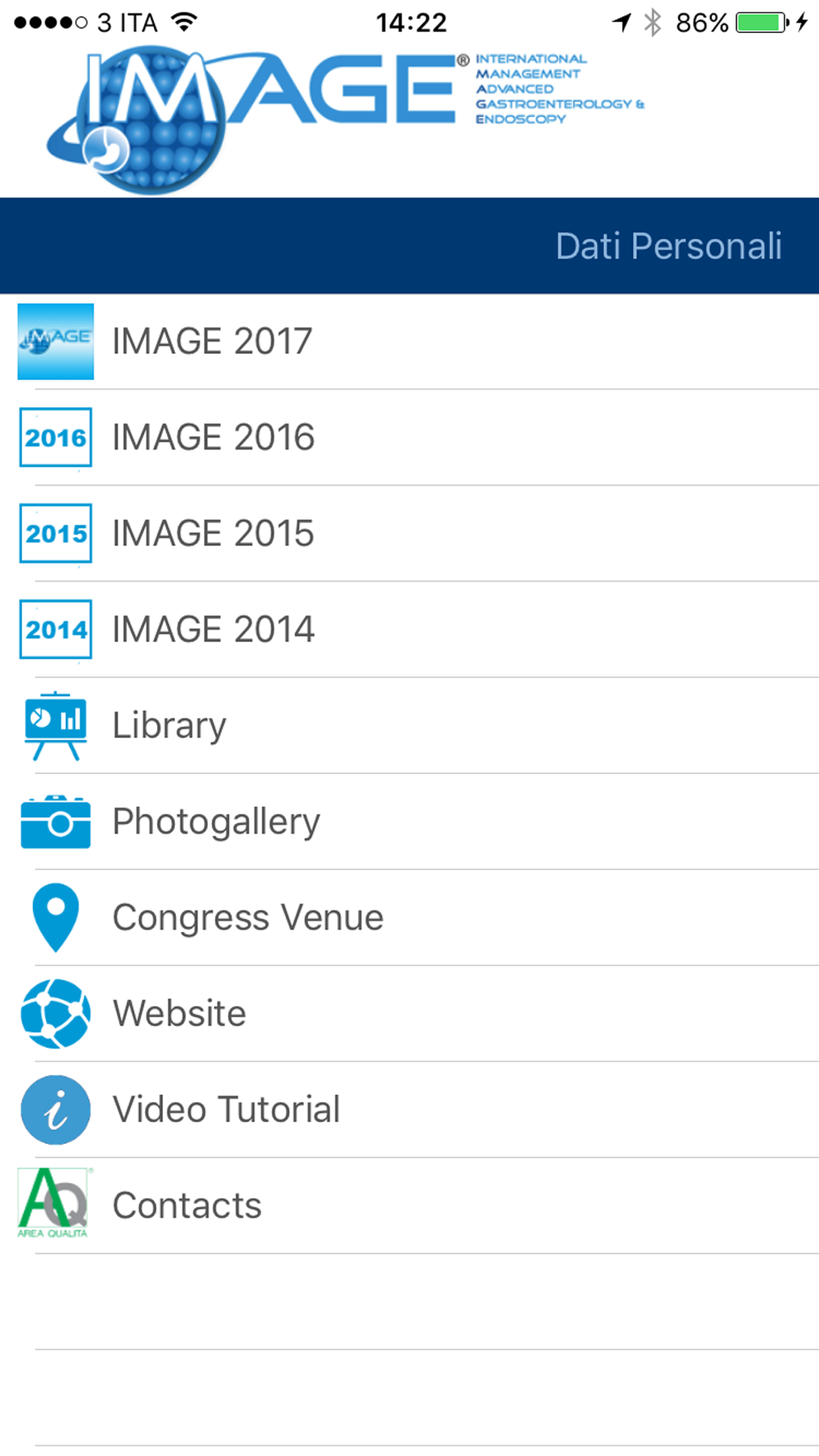This screenshot has width=819, height=1456.
Task: Open Dati Personali in the header
Action: (668, 246)
